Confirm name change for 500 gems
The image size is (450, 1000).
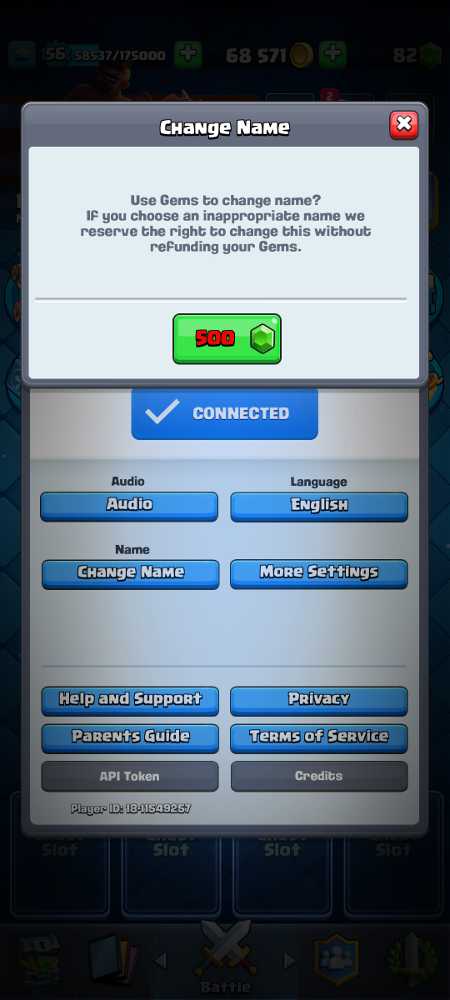click(x=227, y=339)
